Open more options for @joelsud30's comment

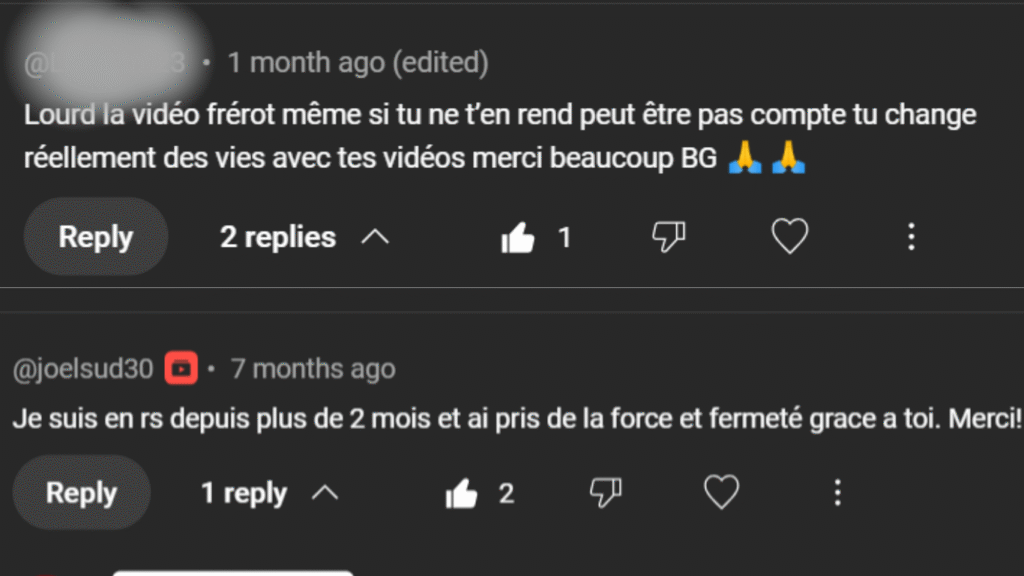coord(838,492)
